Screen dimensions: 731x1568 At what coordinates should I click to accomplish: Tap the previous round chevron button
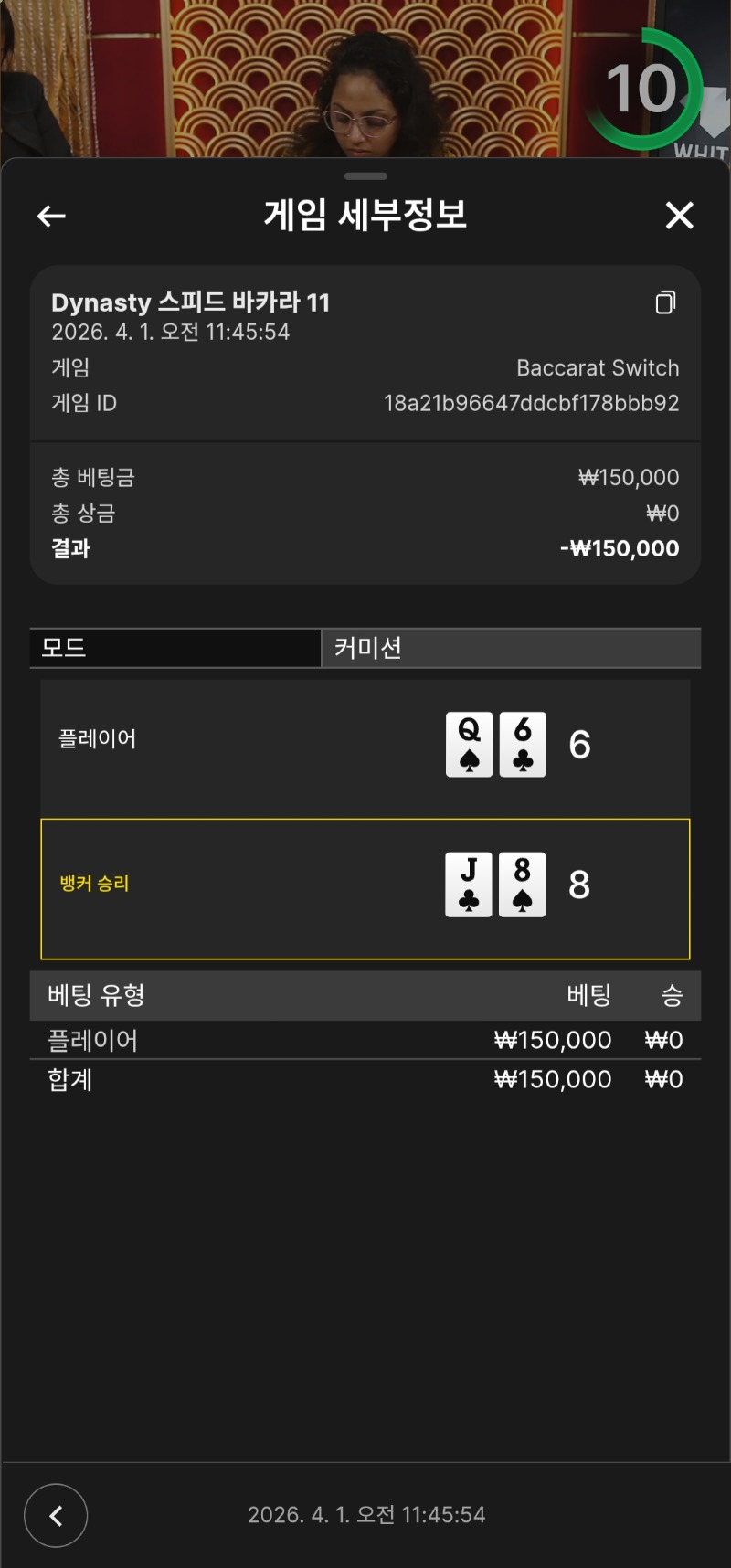click(56, 1515)
